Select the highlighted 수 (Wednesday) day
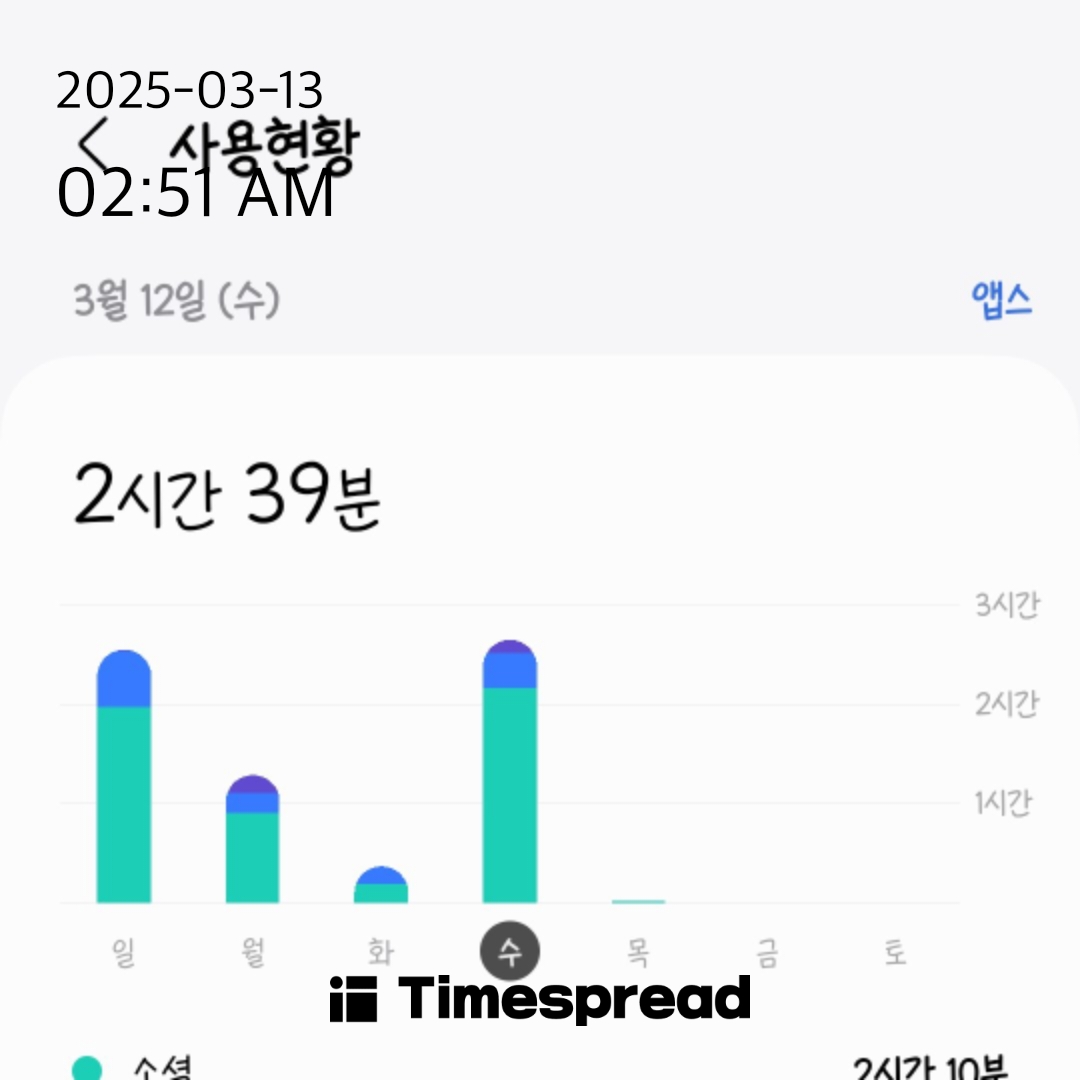 point(510,952)
